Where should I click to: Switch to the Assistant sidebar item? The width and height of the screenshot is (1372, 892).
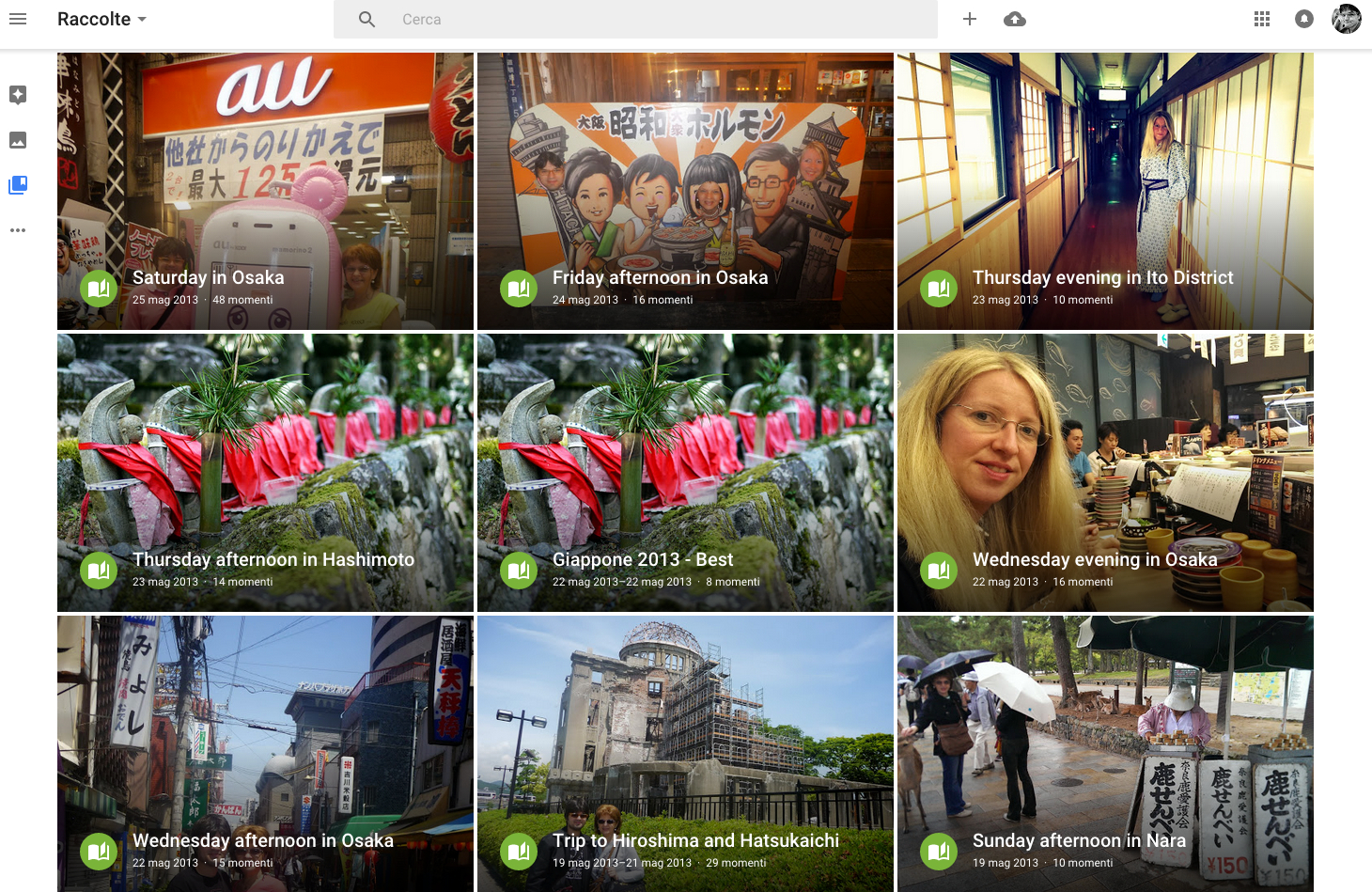click(18, 95)
